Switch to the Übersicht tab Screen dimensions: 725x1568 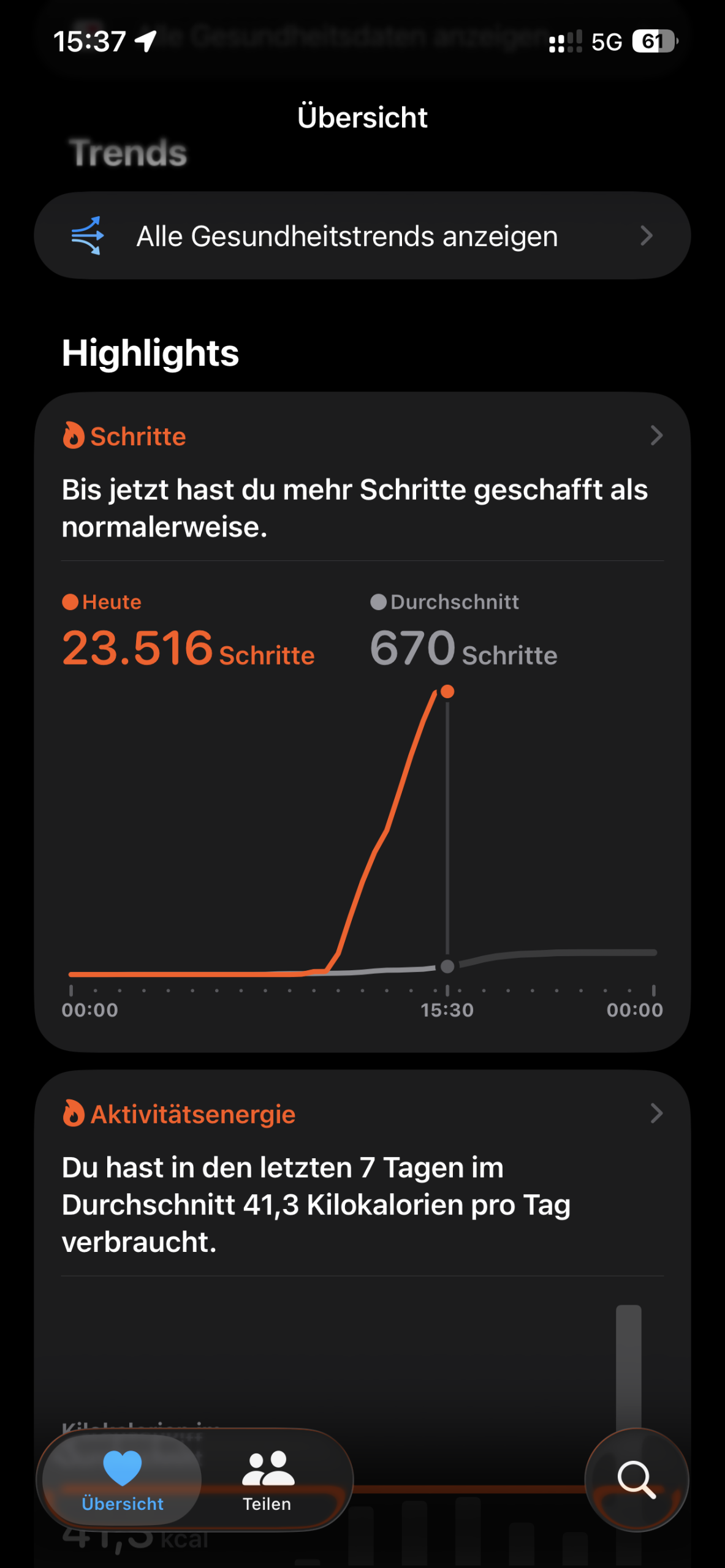coord(123,1480)
